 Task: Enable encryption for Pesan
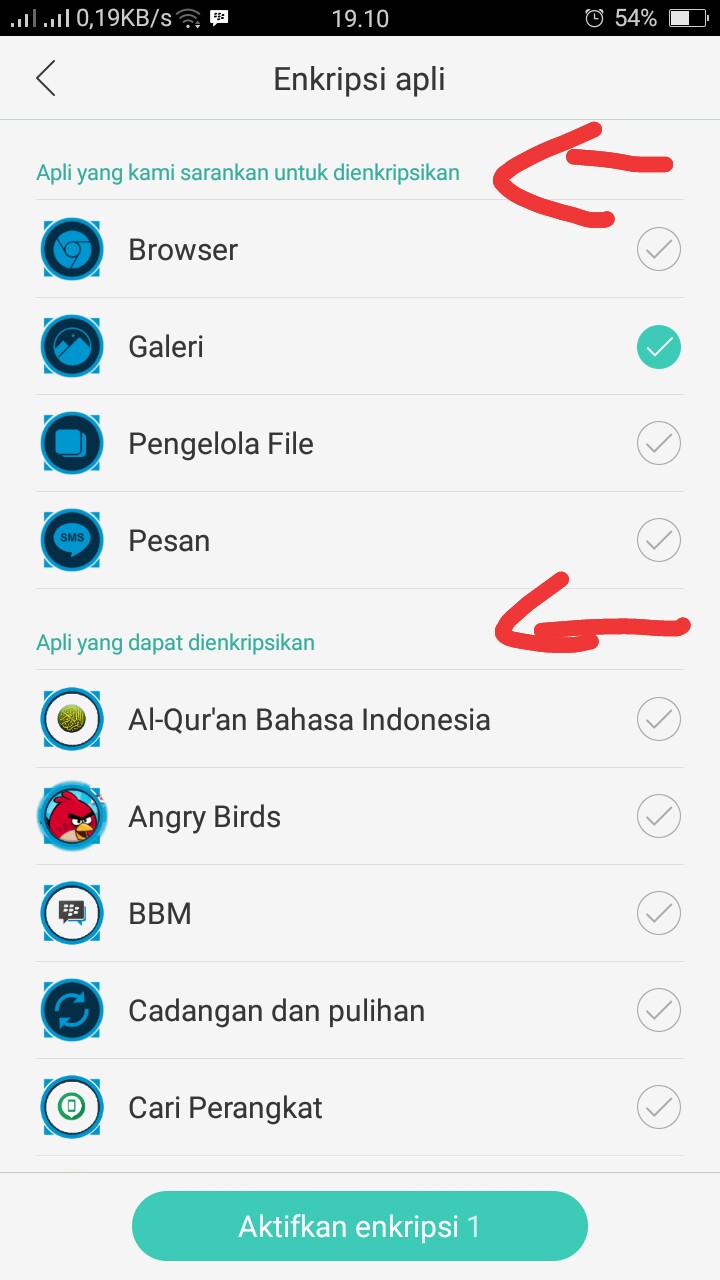[x=658, y=540]
